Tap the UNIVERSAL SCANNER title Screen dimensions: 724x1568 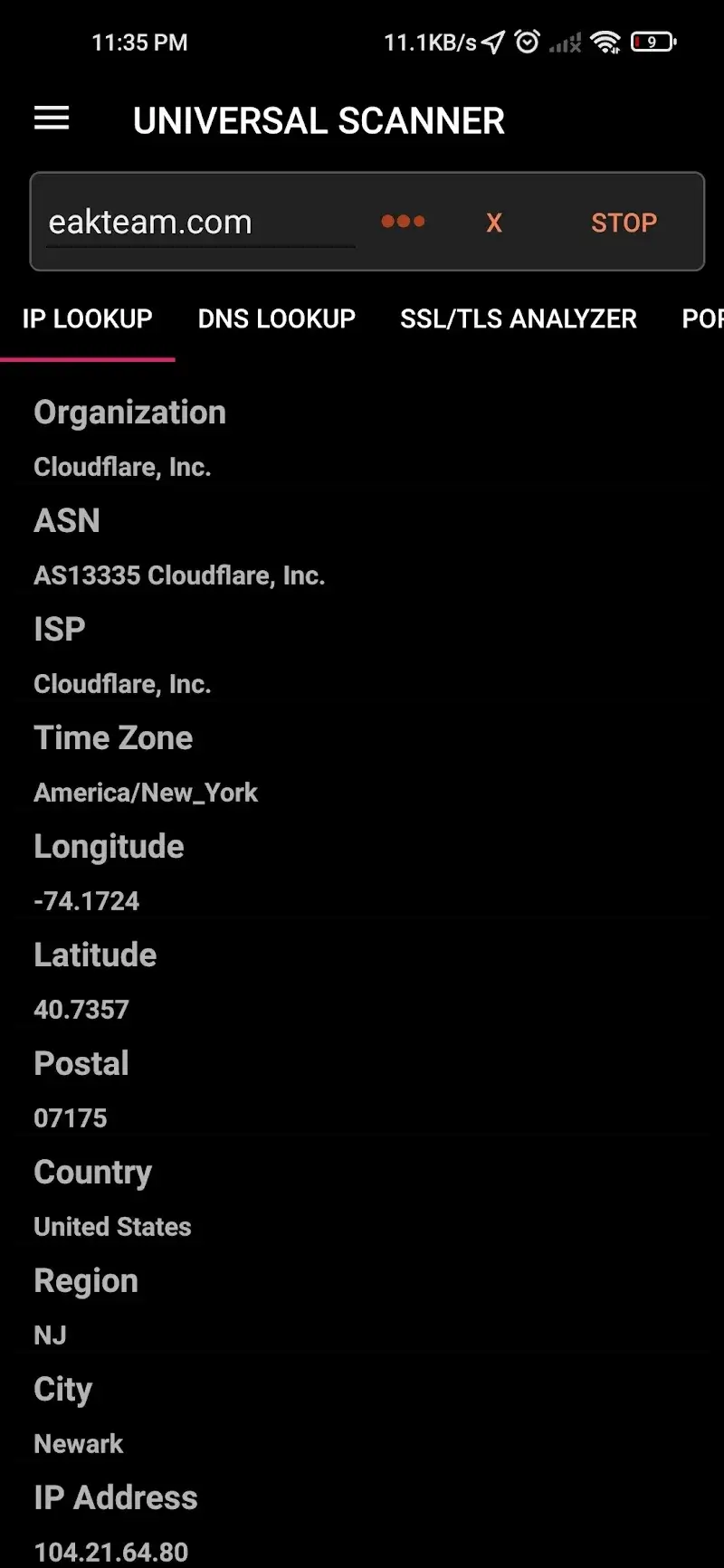tap(319, 120)
